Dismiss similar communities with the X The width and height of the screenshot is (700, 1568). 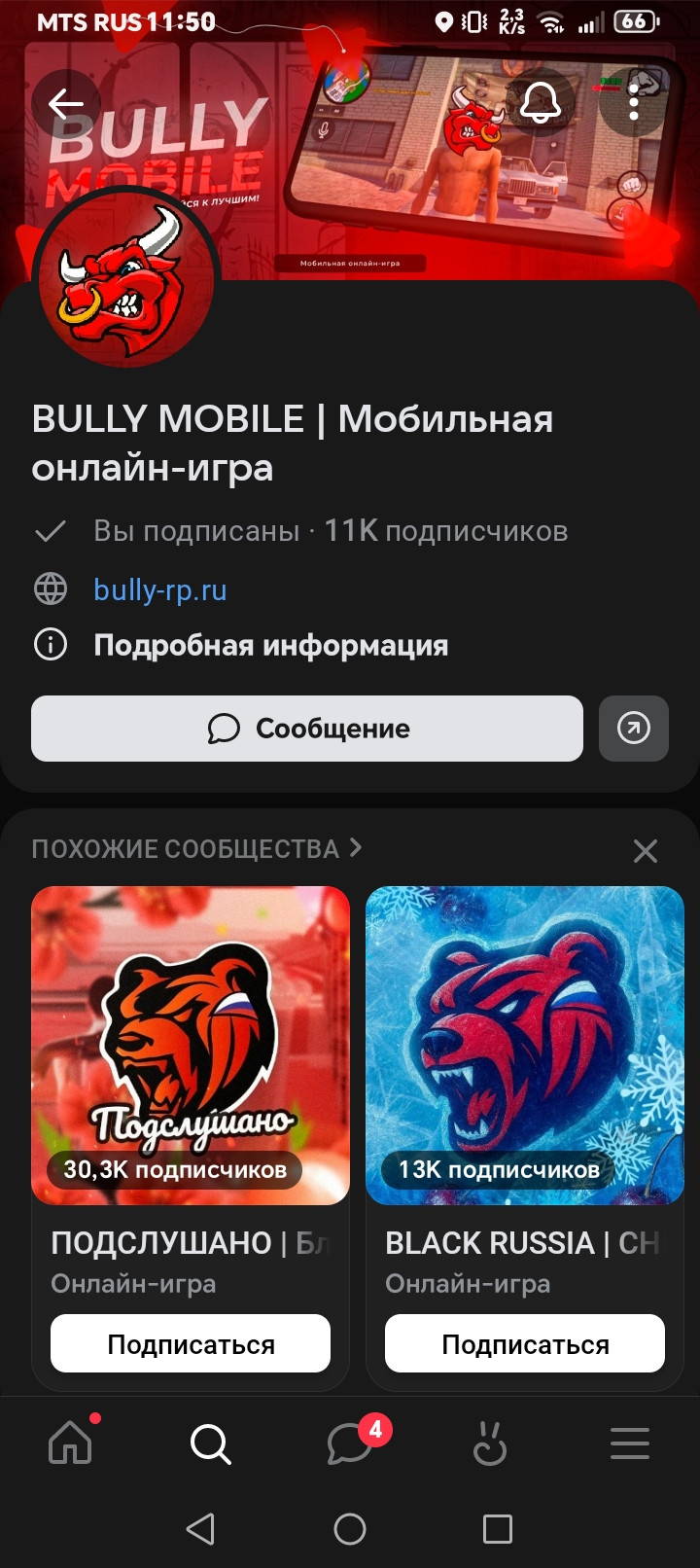[x=645, y=850]
